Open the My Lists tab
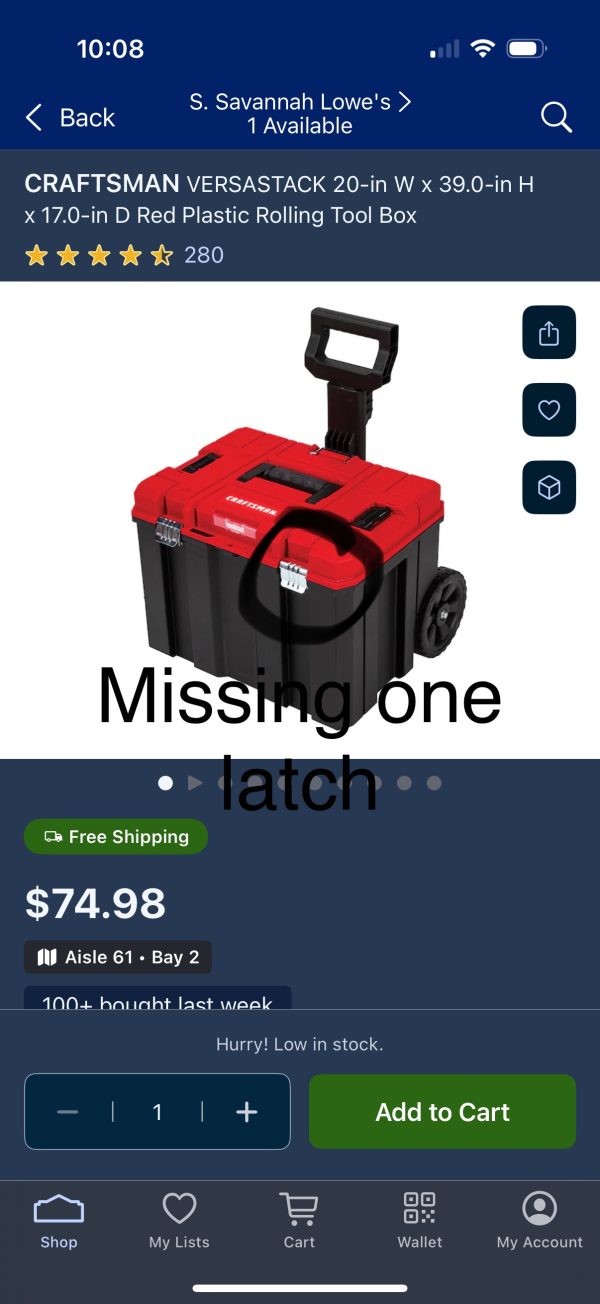Image resolution: width=600 pixels, height=1304 pixels. [x=179, y=1222]
